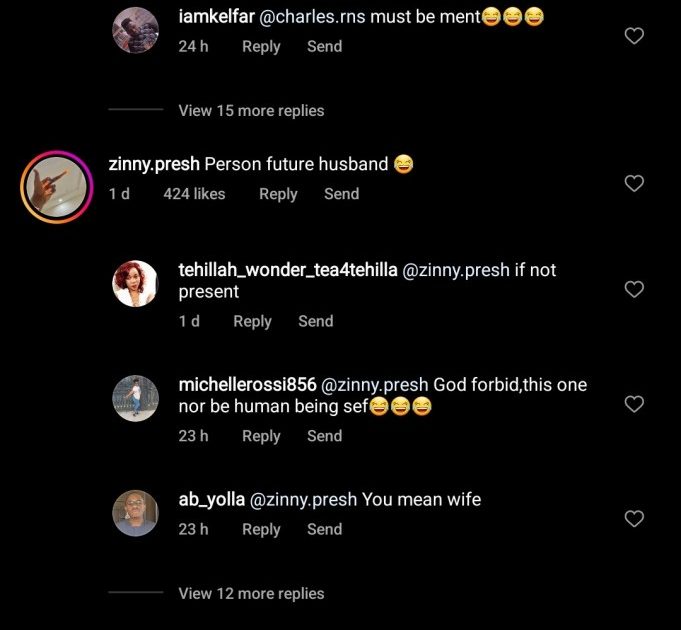
Task: Like ab_yolla's reply
Action: coord(633,519)
